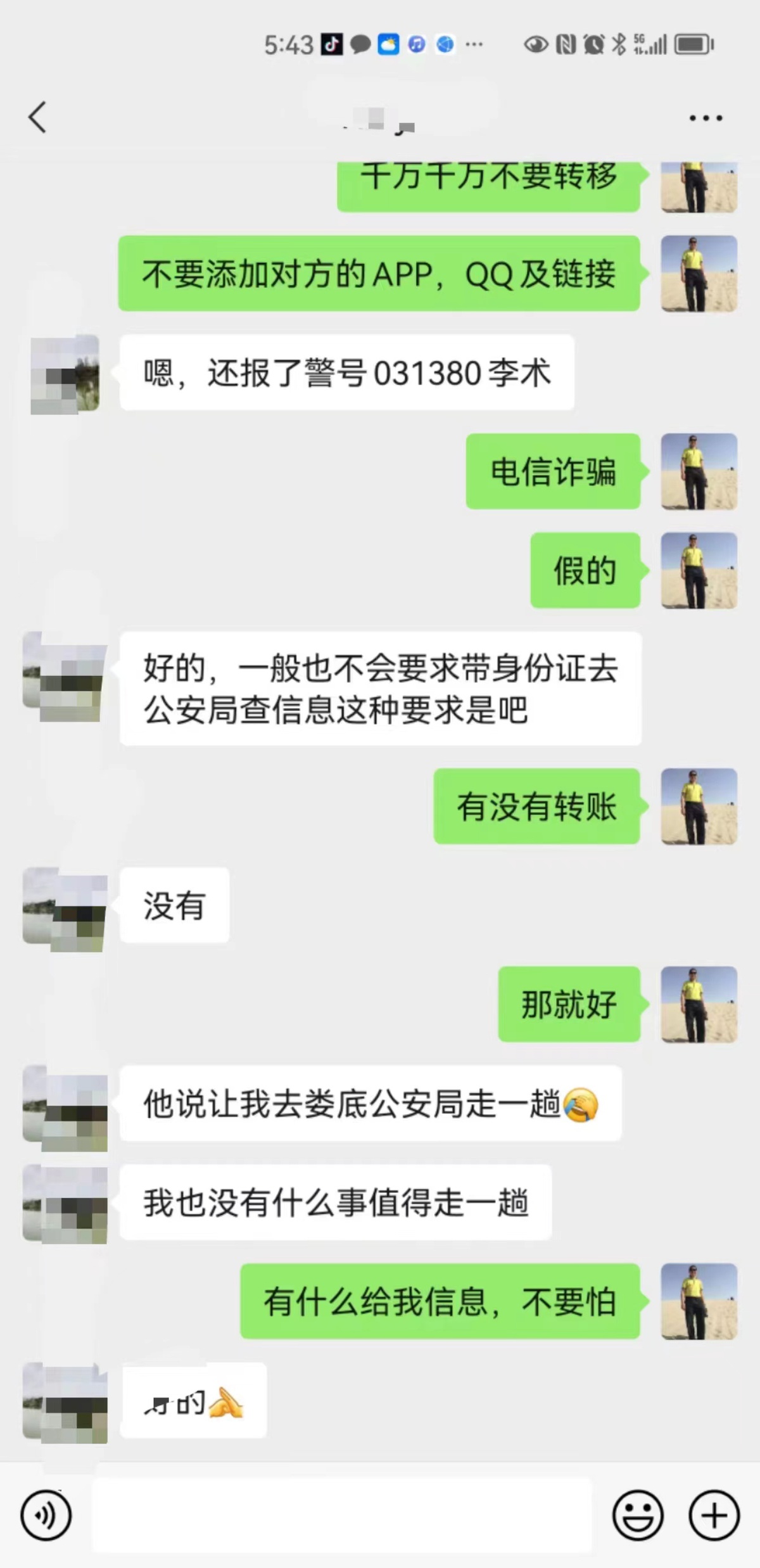Viewport: 760px width, 1568px height.
Task: Open the three-dot chat info menu
Action: [706, 118]
